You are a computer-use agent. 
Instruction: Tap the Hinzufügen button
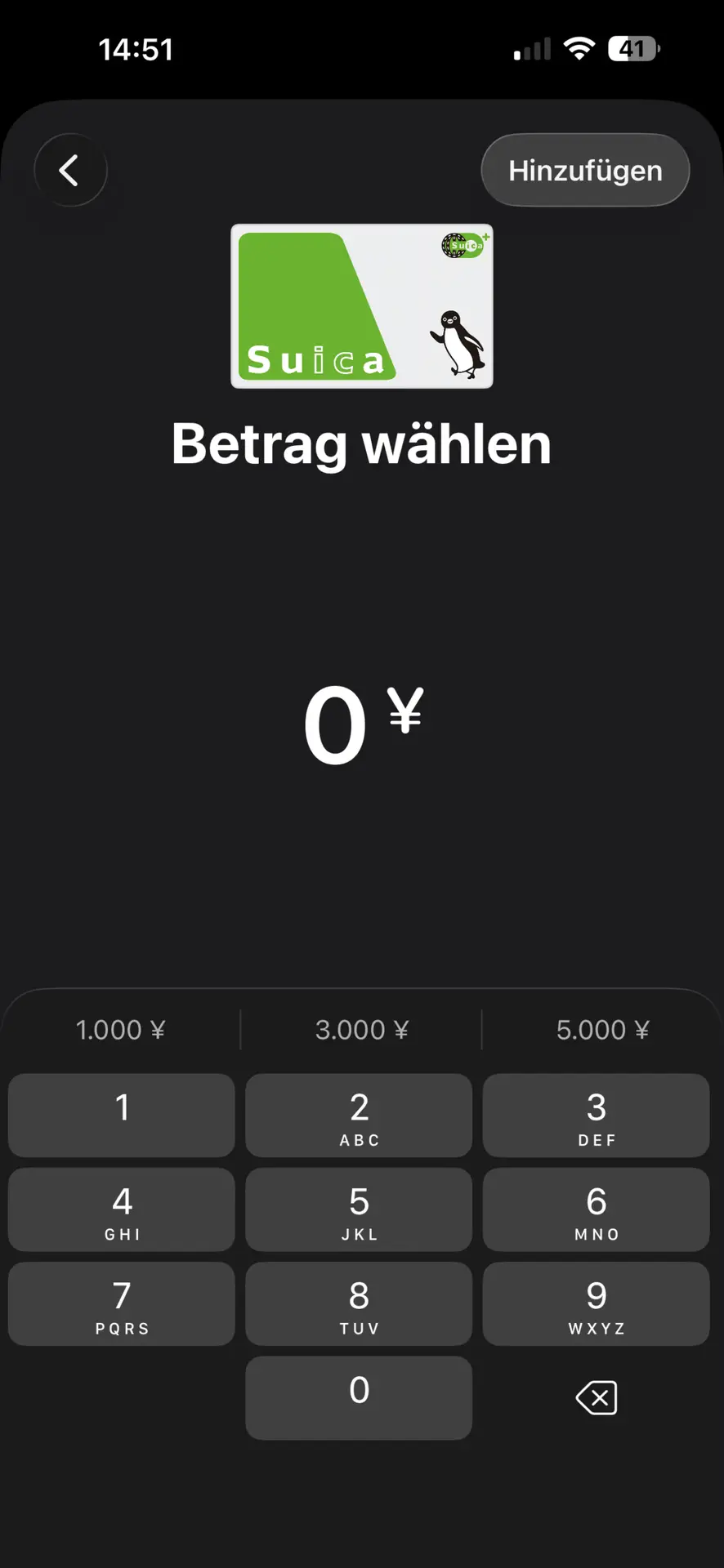(585, 170)
